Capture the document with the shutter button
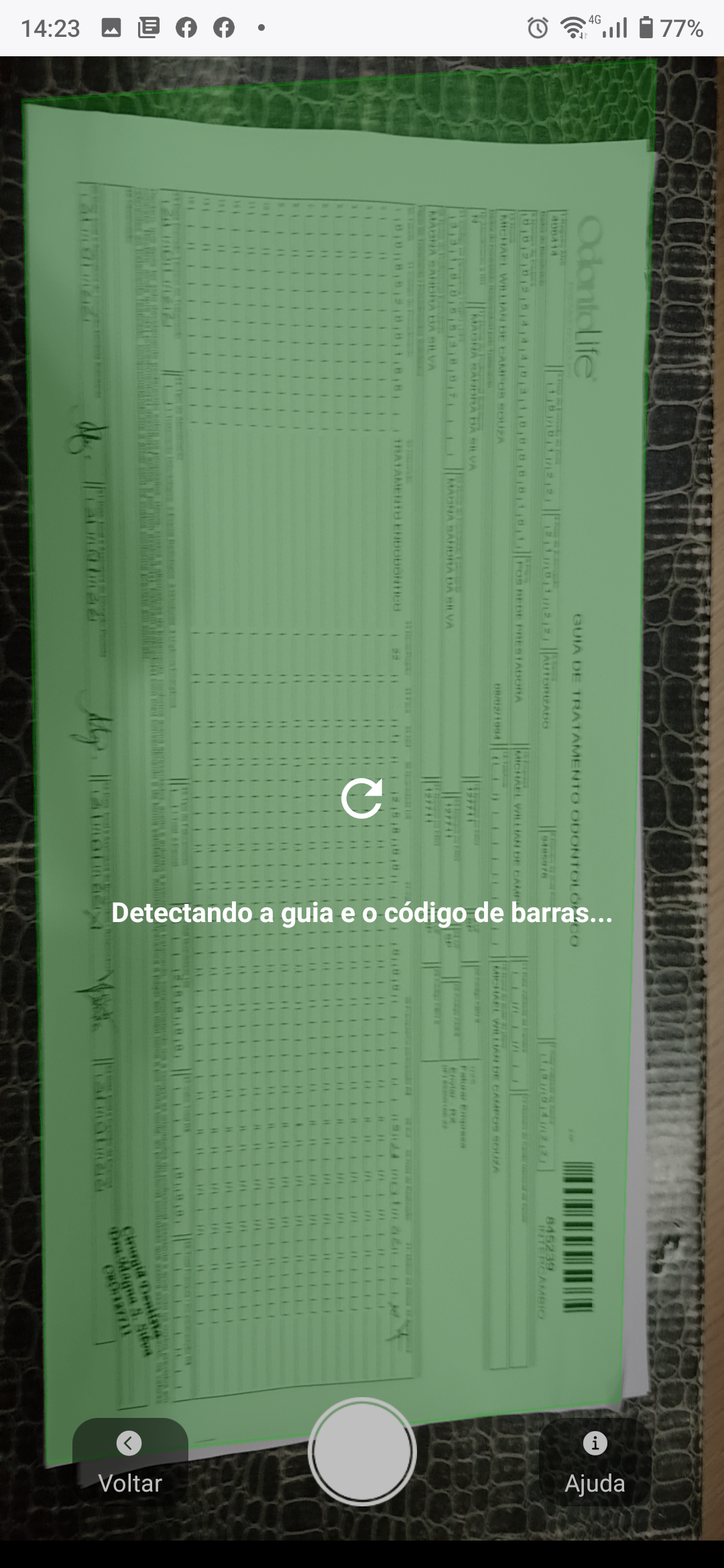This screenshot has width=724, height=1568. click(362, 1451)
